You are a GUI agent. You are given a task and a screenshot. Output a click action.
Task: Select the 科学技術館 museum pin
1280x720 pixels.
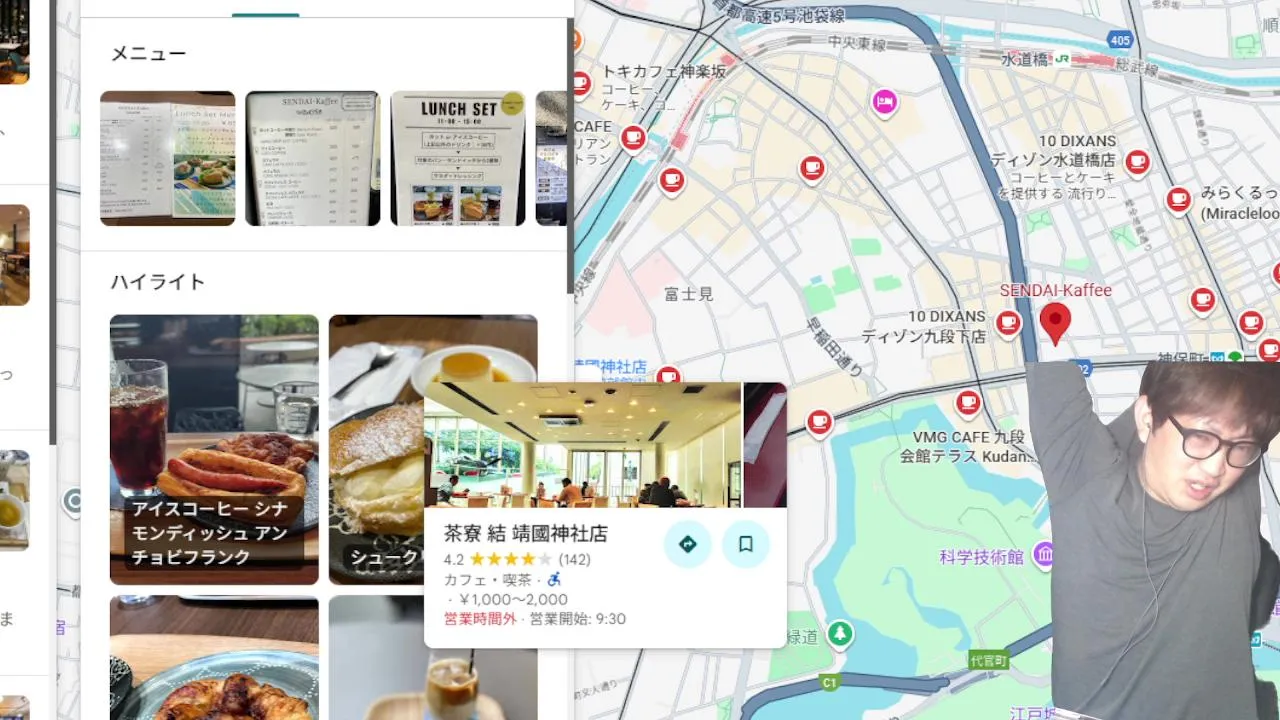tap(1044, 553)
